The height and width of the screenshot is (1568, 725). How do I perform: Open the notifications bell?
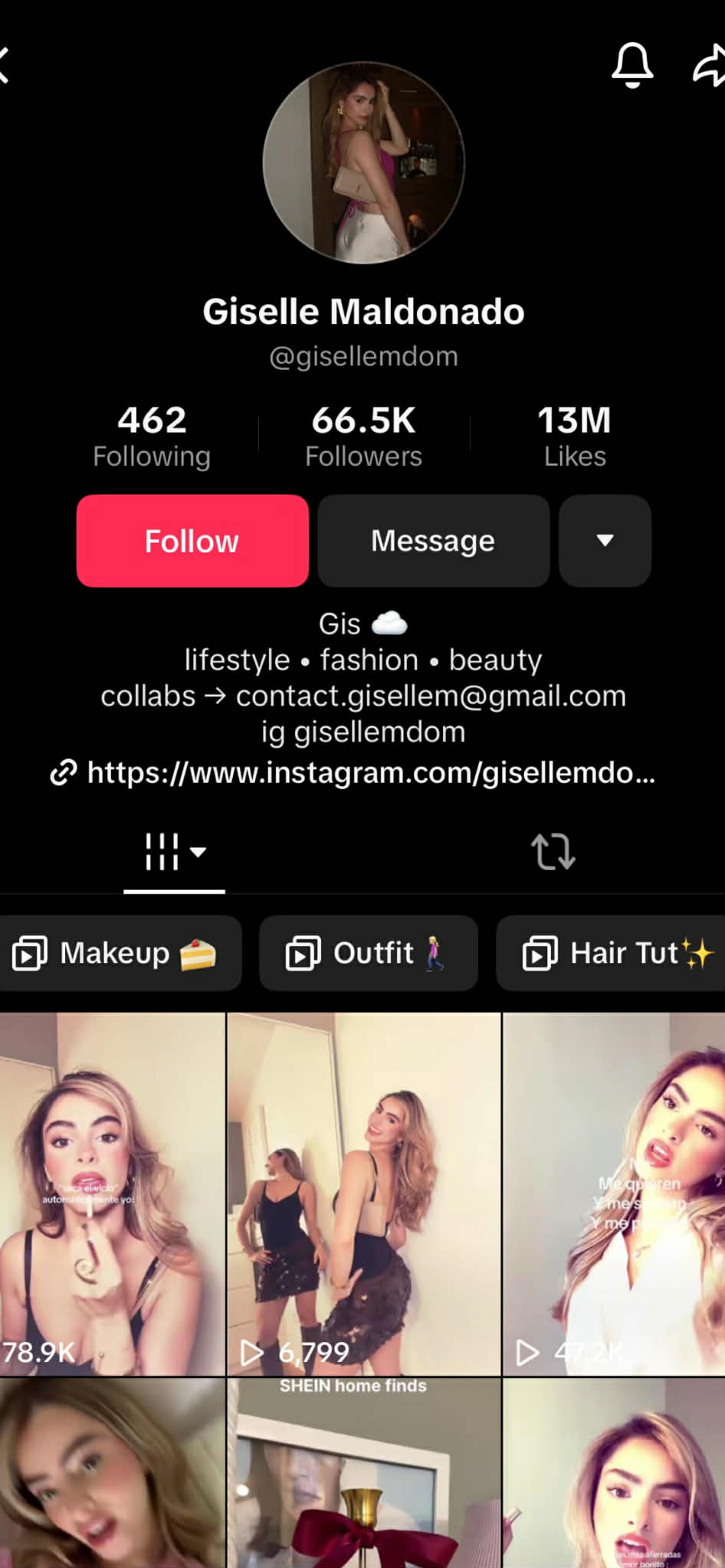tap(632, 65)
